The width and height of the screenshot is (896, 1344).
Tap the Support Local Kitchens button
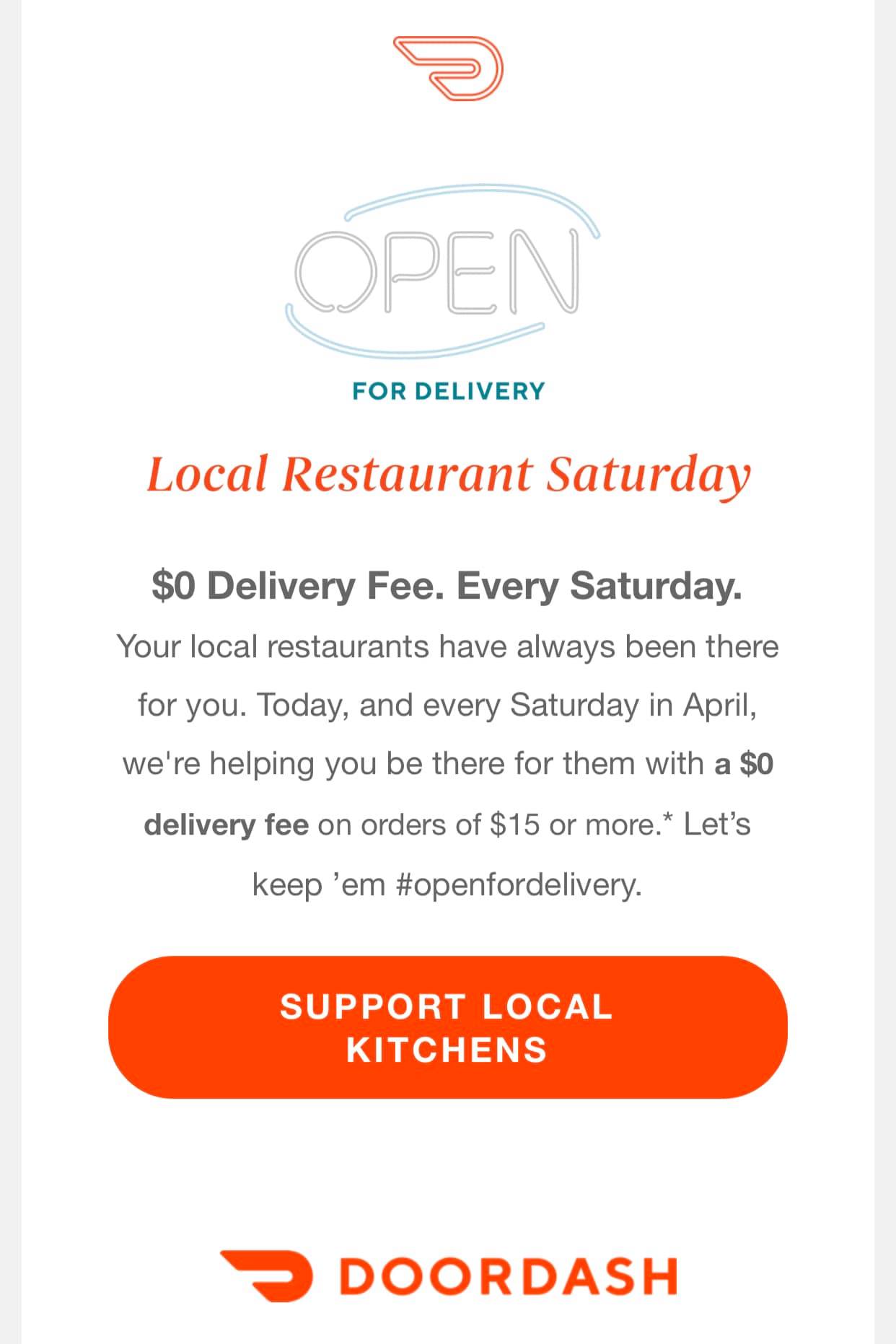tap(447, 1027)
